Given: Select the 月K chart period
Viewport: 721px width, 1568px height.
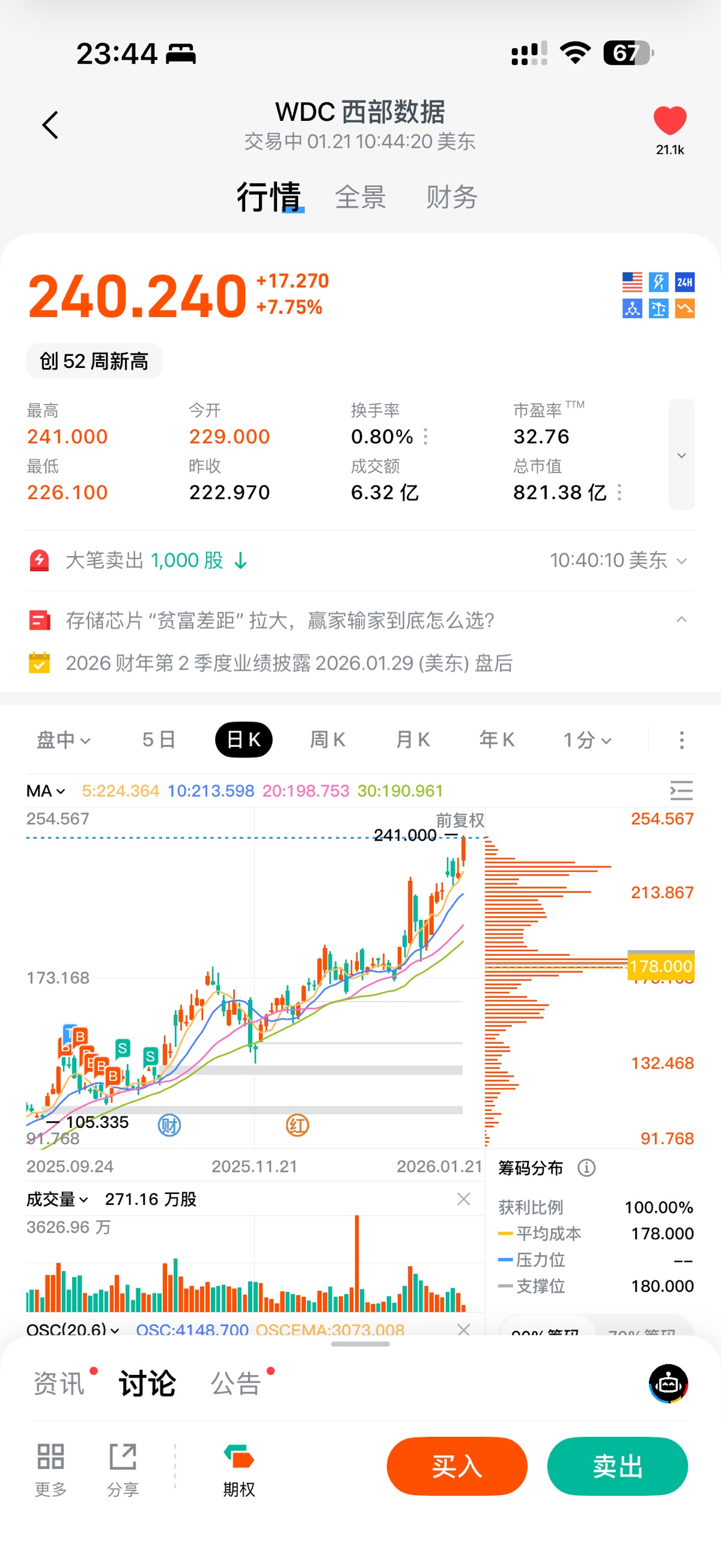Looking at the screenshot, I should point(413,740).
